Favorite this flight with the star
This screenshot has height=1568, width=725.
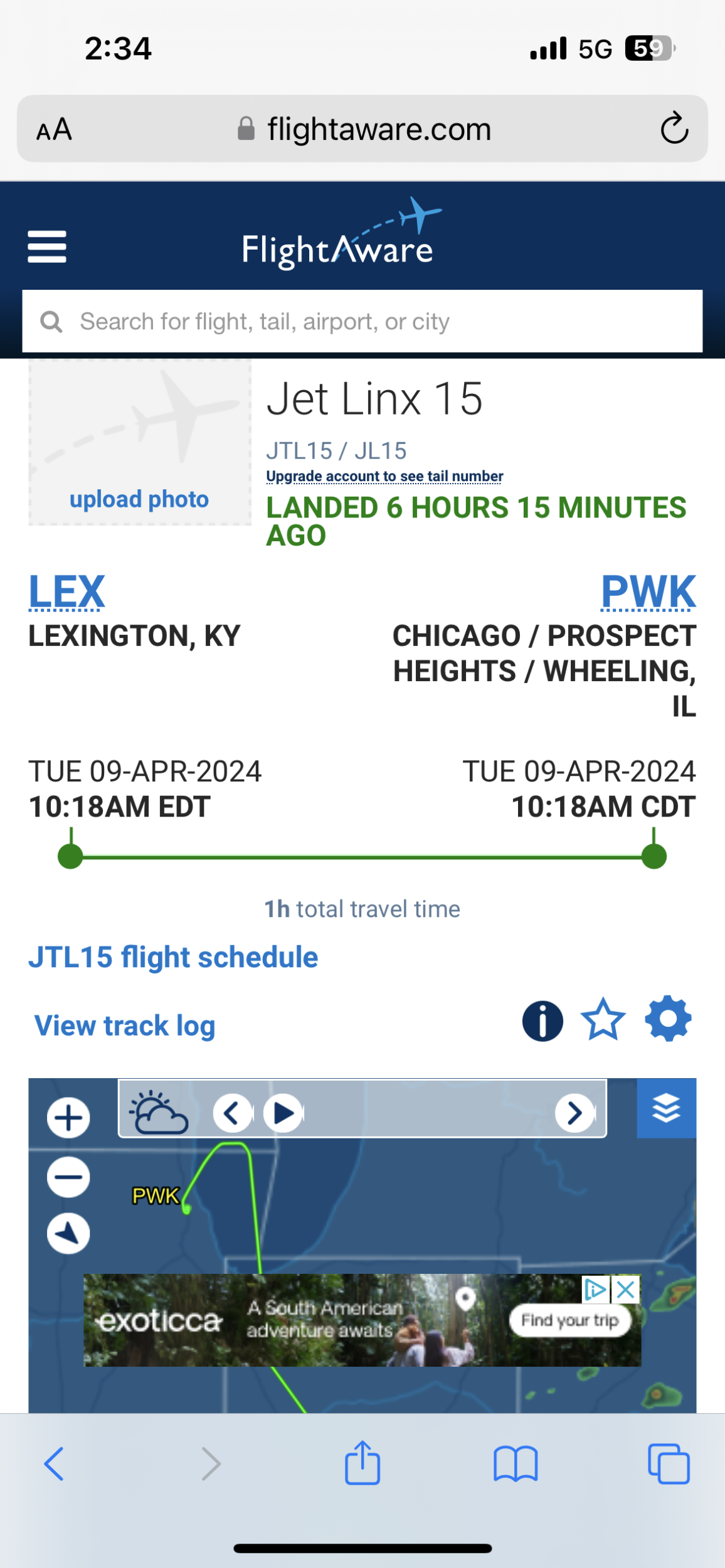tap(603, 1020)
